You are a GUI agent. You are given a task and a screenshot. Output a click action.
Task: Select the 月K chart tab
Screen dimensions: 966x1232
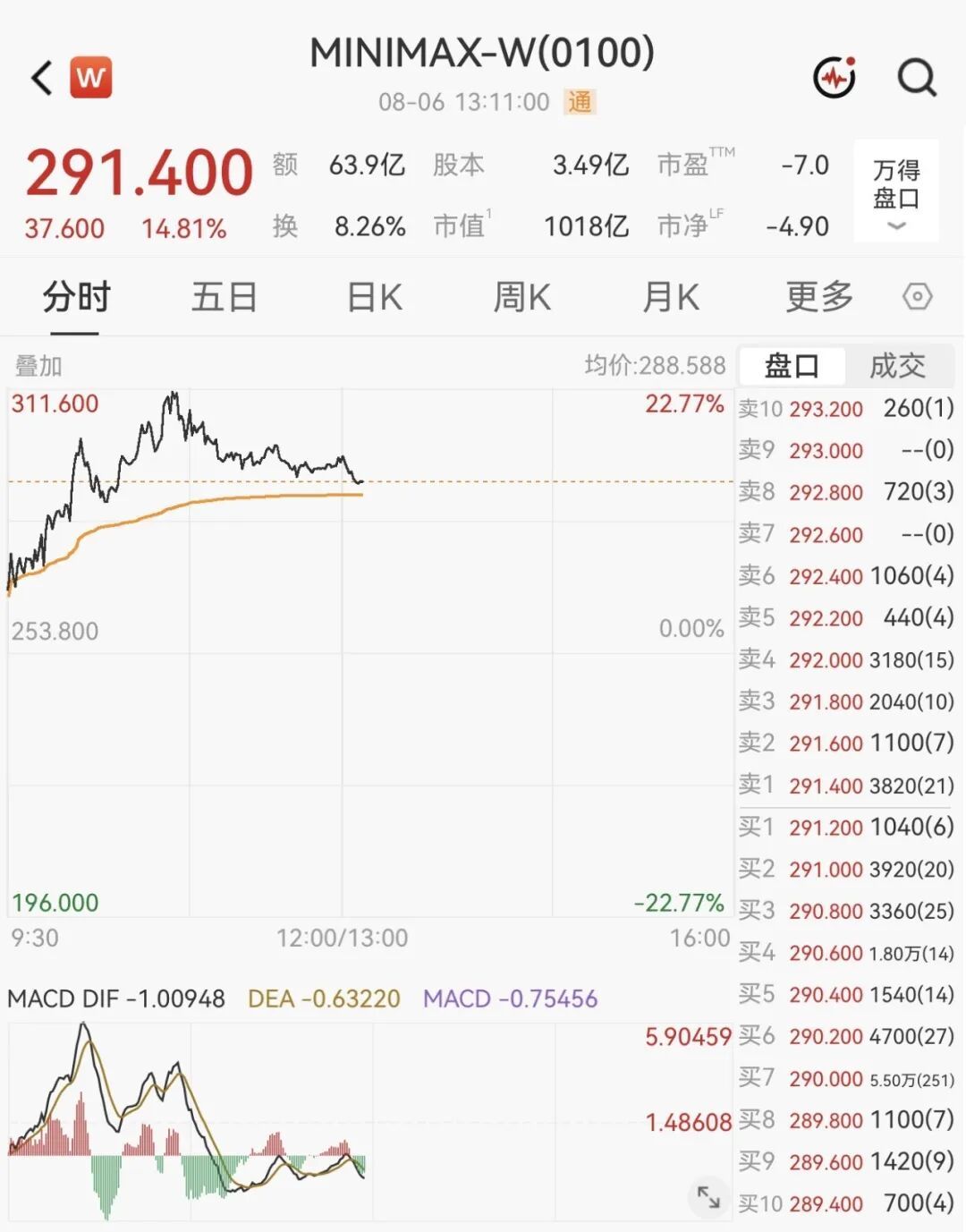click(x=671, y=297)
